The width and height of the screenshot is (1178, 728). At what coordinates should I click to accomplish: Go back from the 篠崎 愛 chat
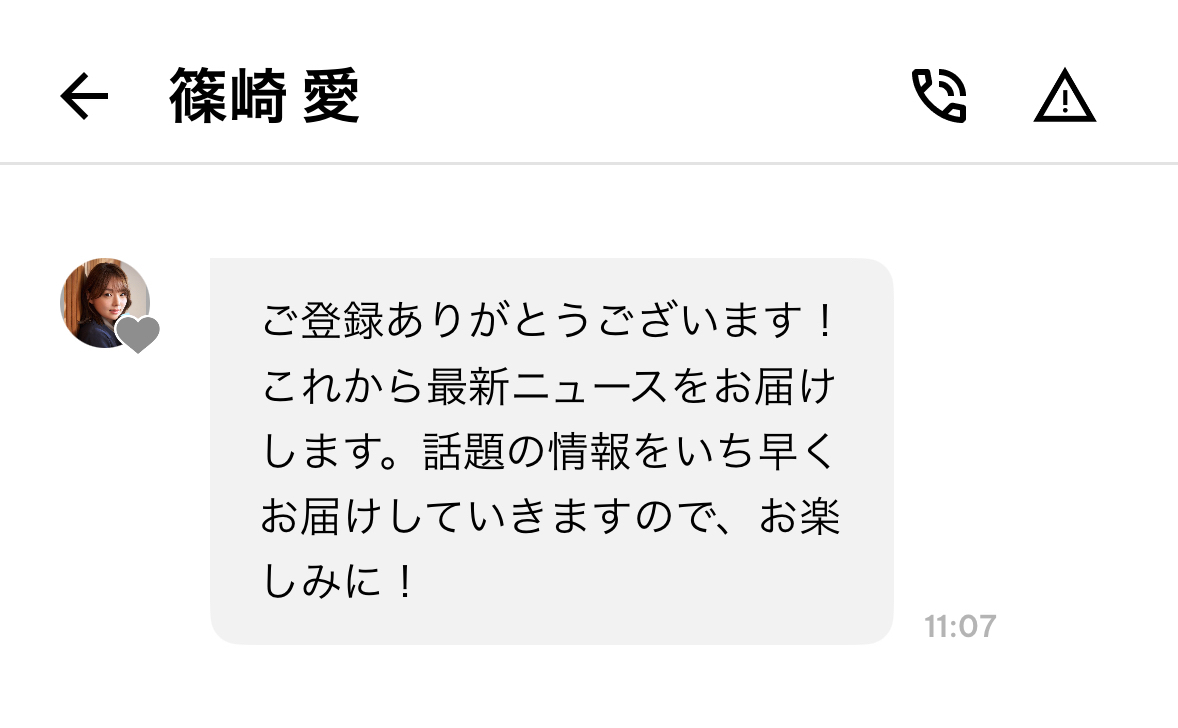pos(84,97)
